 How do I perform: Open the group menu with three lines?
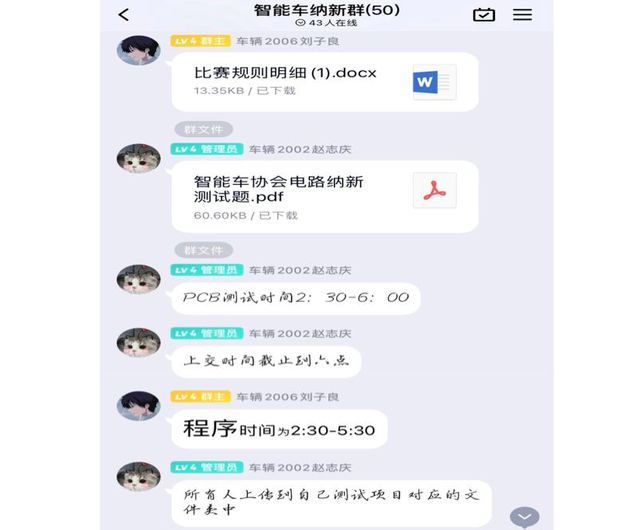point(522,15)
